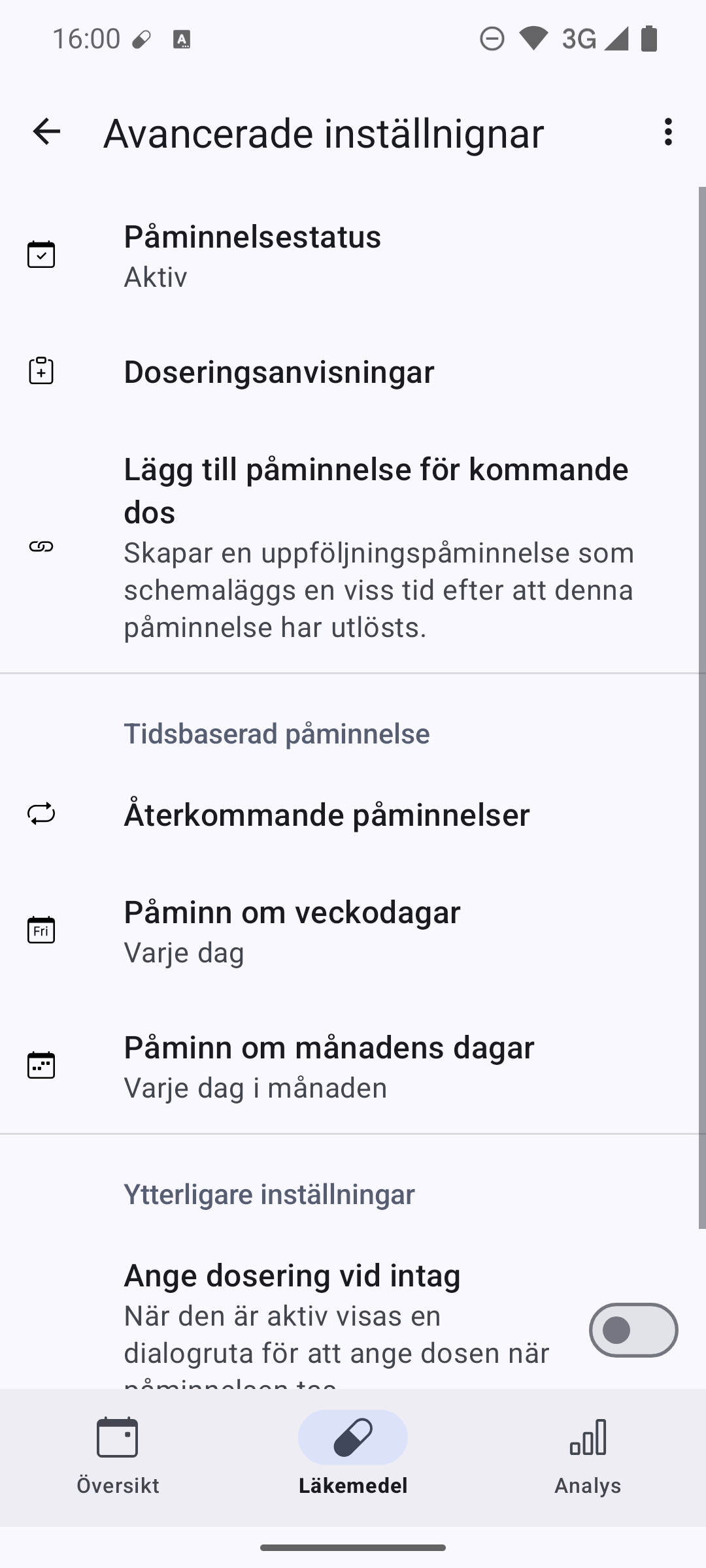
Task: Go back from Avancerade inställnignar
Action: point(46,132)
